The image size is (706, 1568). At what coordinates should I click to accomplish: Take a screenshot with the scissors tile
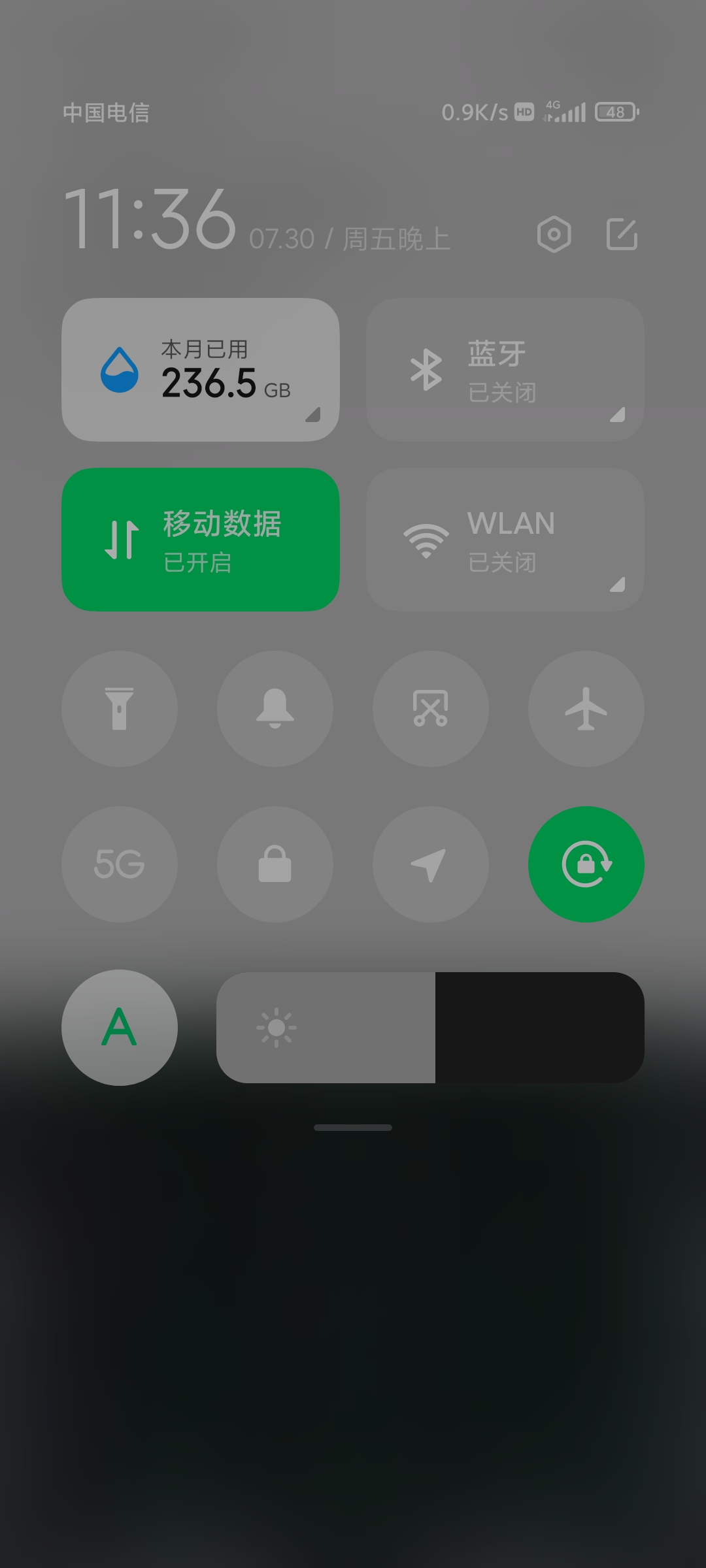tap(431, 709)
